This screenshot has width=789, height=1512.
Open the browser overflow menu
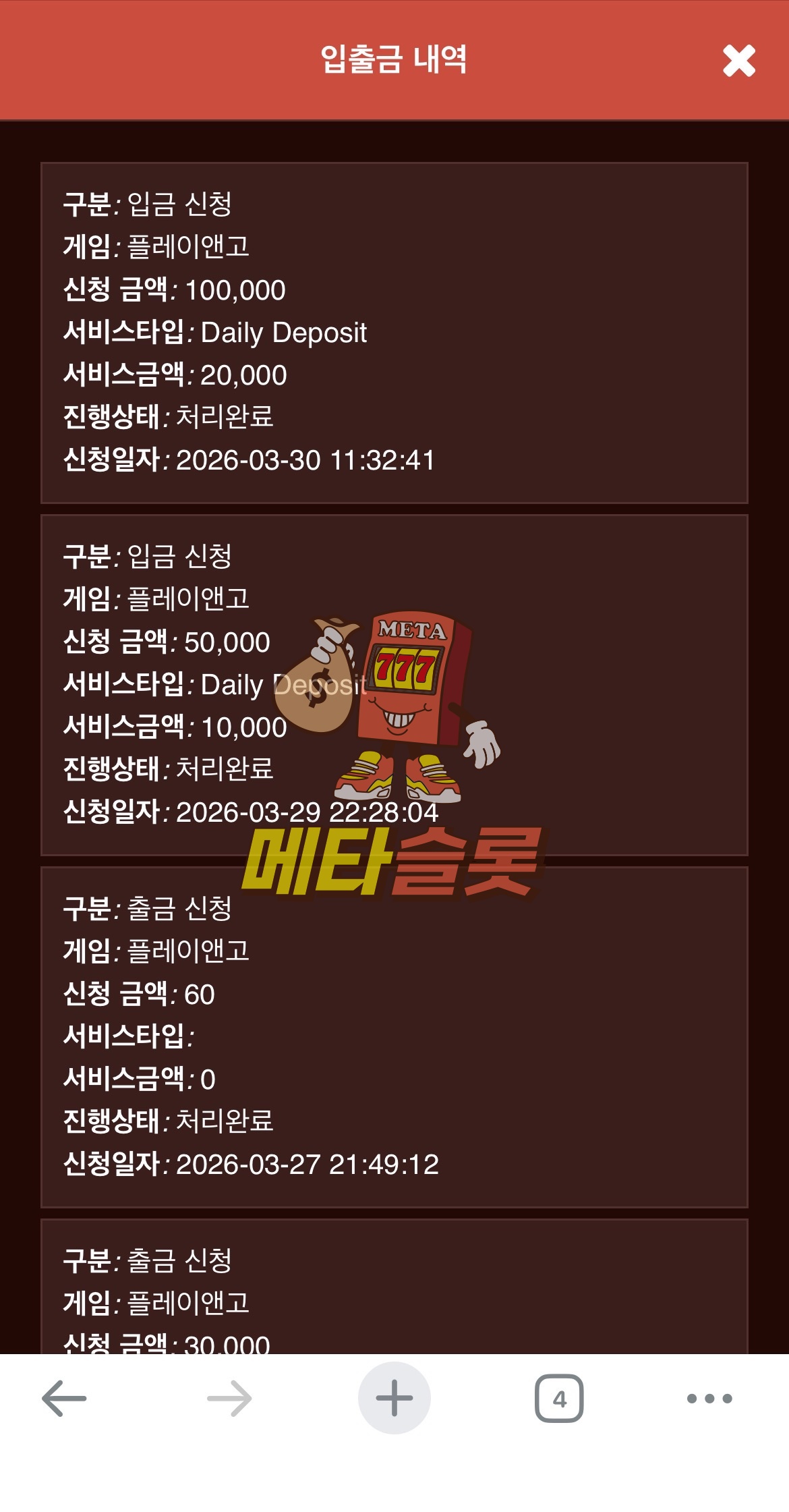tap(709, 1398)
